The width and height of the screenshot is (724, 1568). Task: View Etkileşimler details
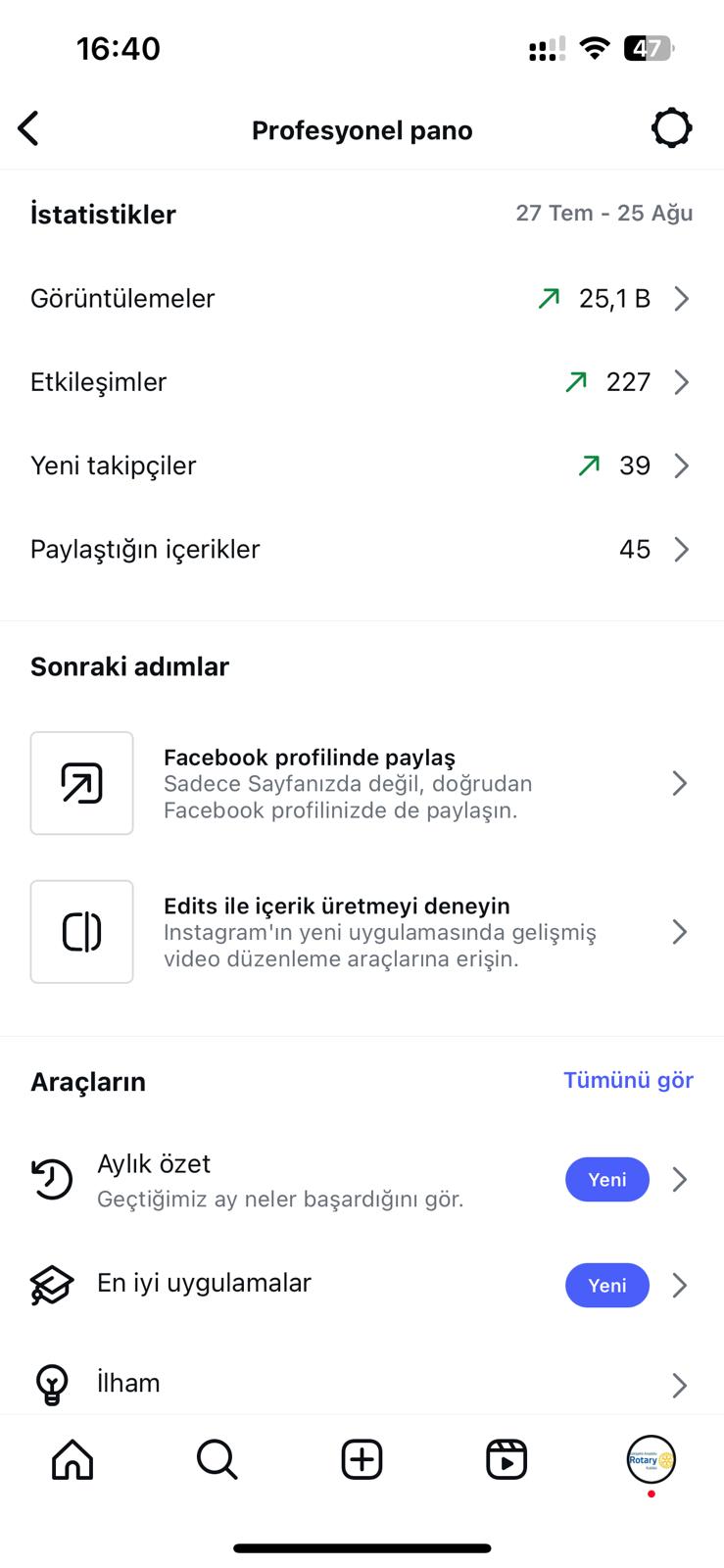[361, 382]
